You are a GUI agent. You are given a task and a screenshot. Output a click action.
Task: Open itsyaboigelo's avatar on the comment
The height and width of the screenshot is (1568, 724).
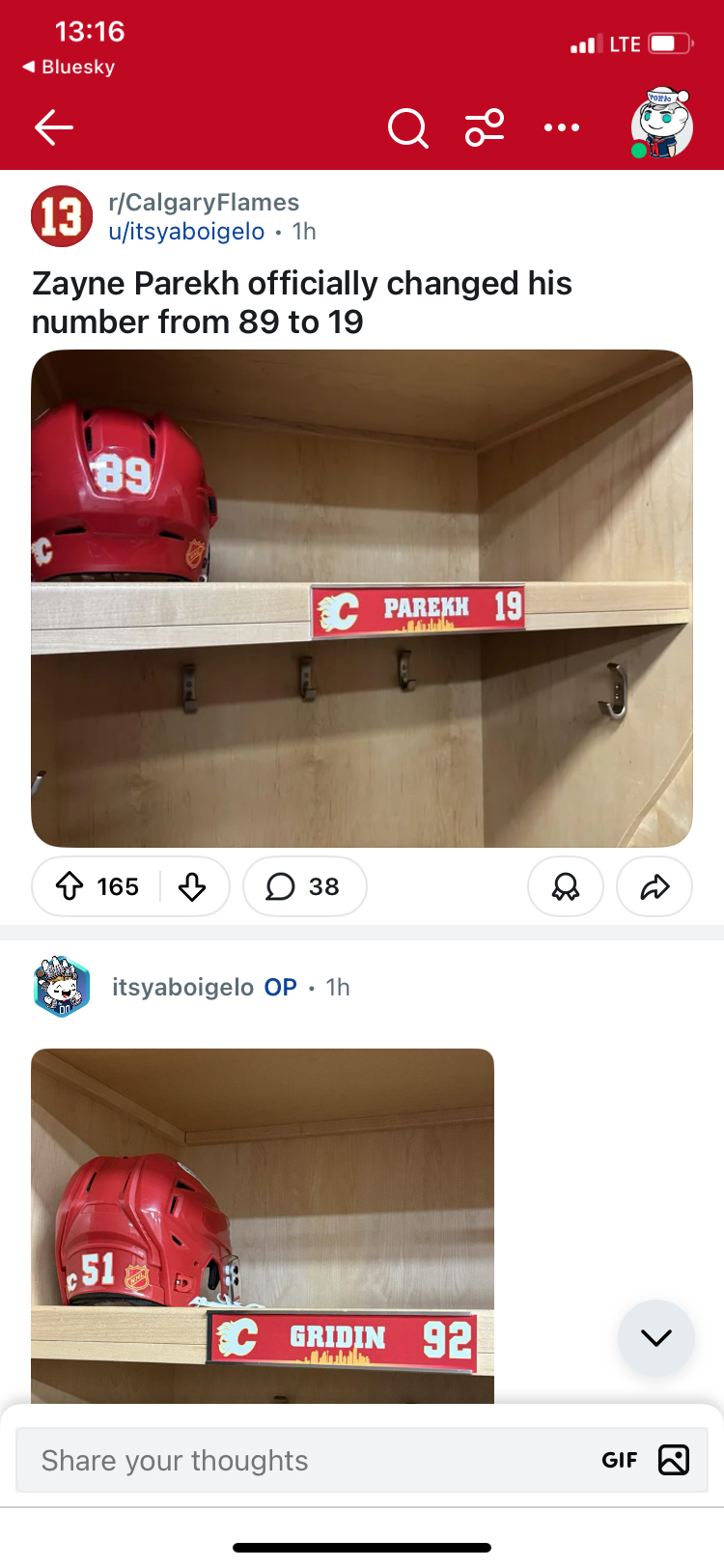(x=62, y=987)
